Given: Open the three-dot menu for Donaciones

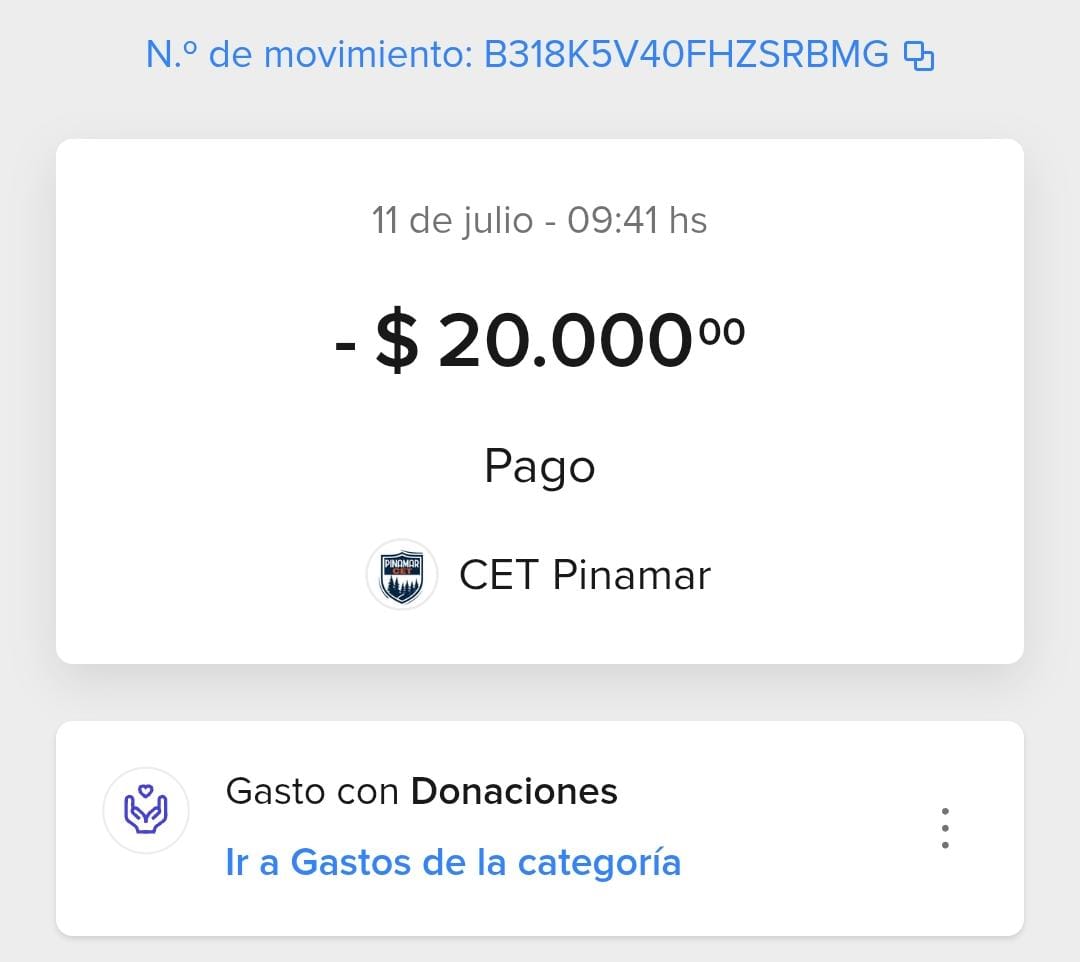Looking at the screenshot, I should click(945, 828).
